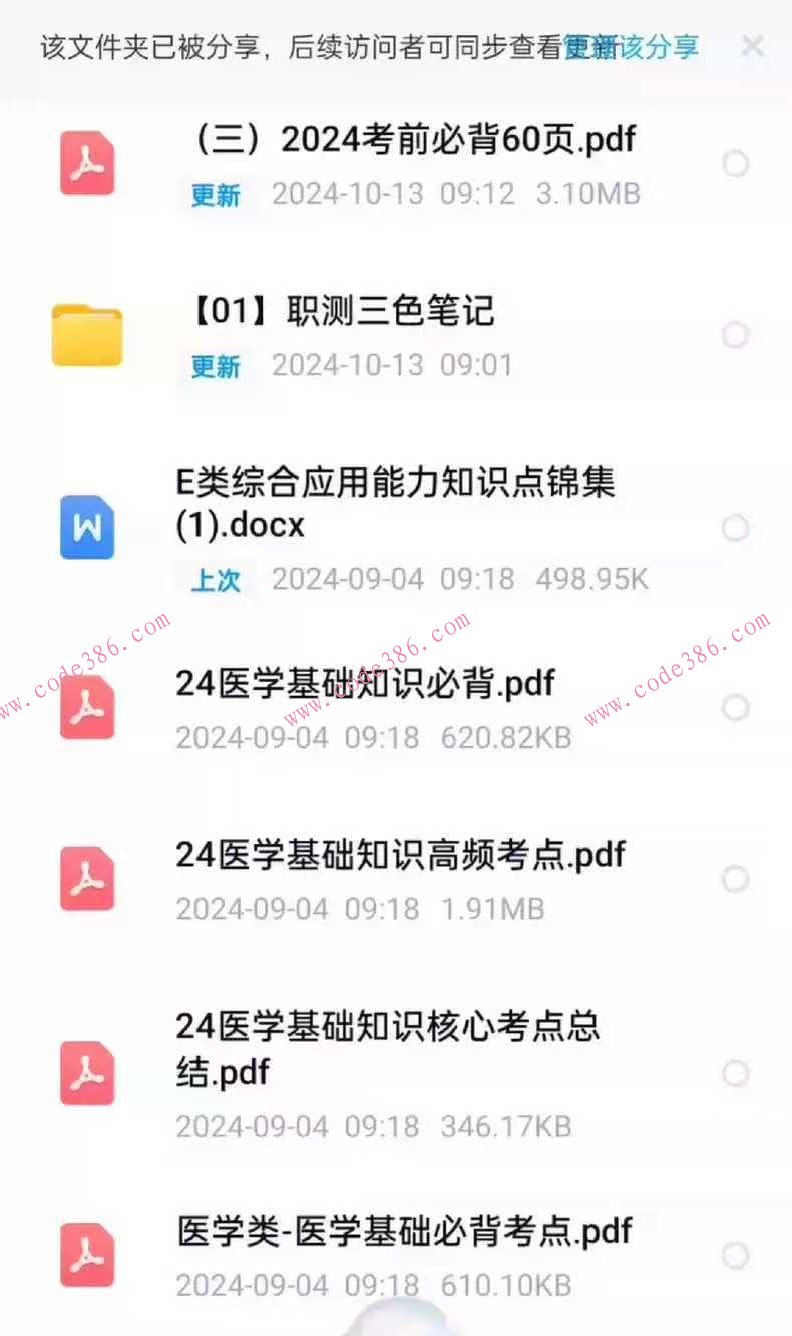The width and height of the screenshot is (792, 1336).
Task: Open 24医学基础知识必背.pdf by its name
Action: pos(365,683)
